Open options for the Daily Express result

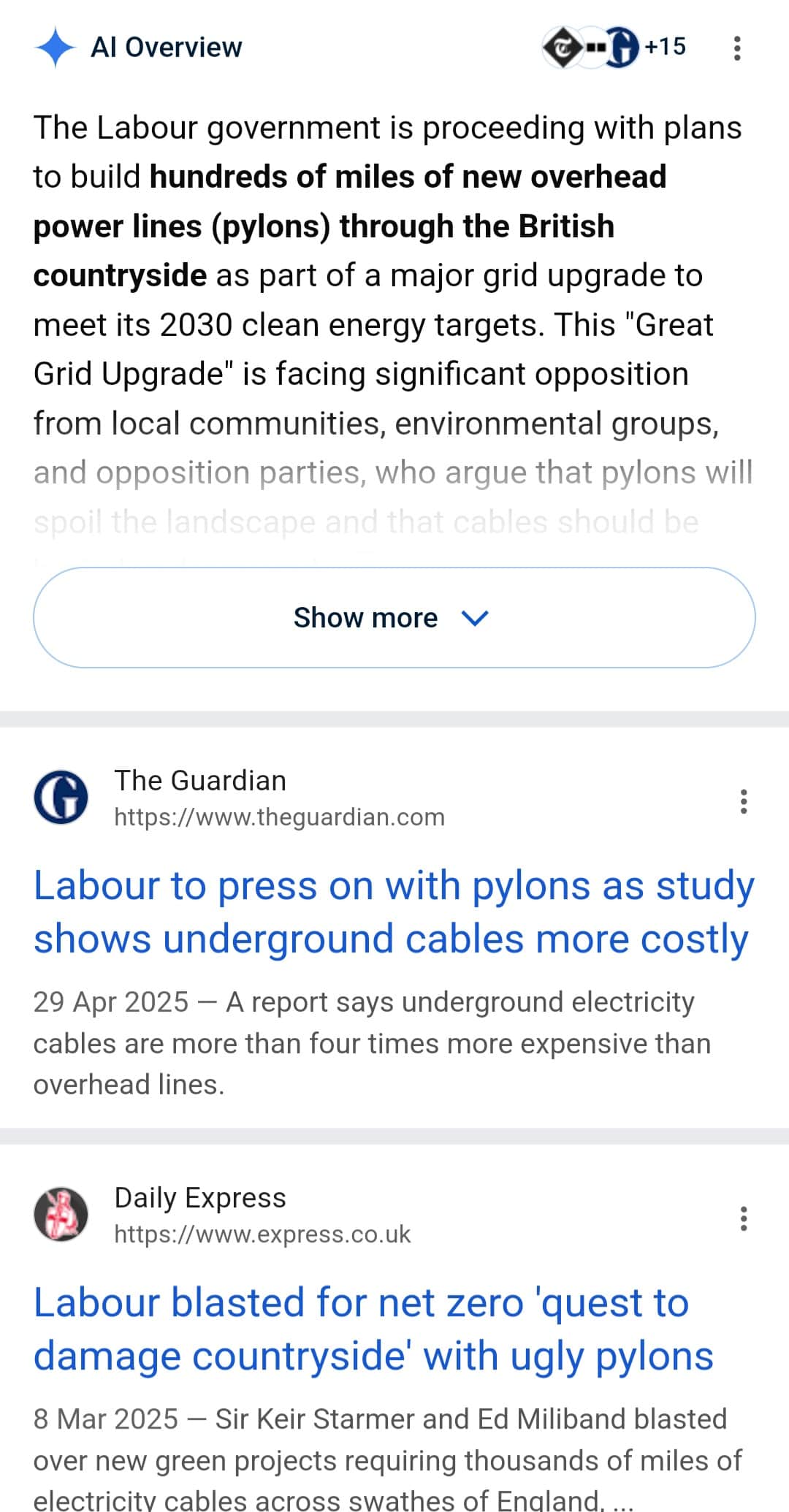[743, 1218]
